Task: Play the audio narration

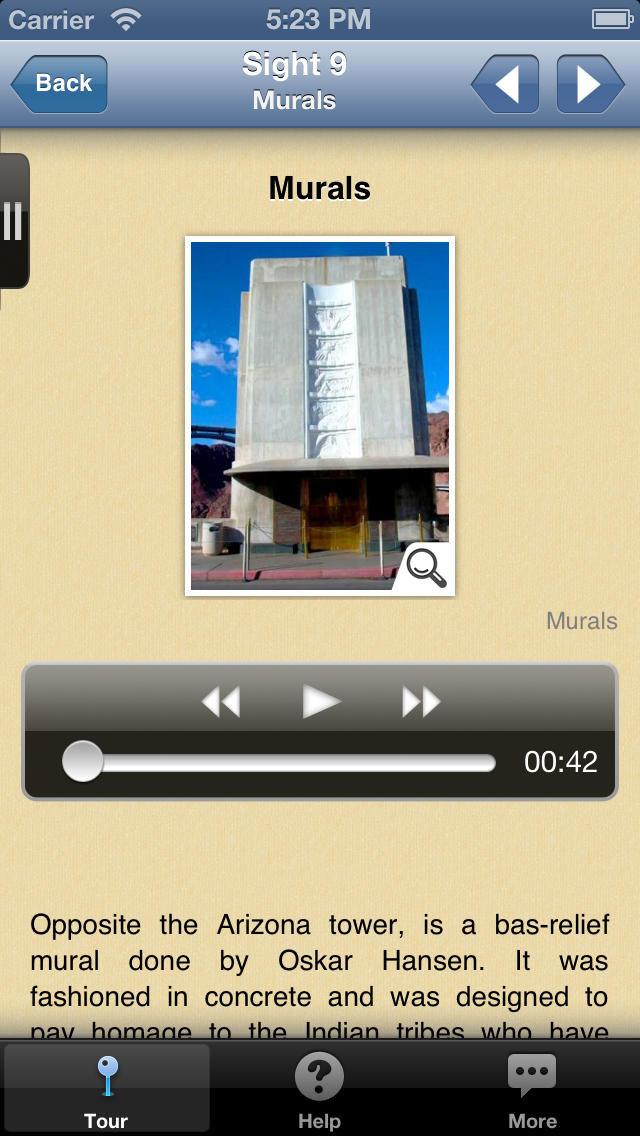Action: (x=321, y=701)
